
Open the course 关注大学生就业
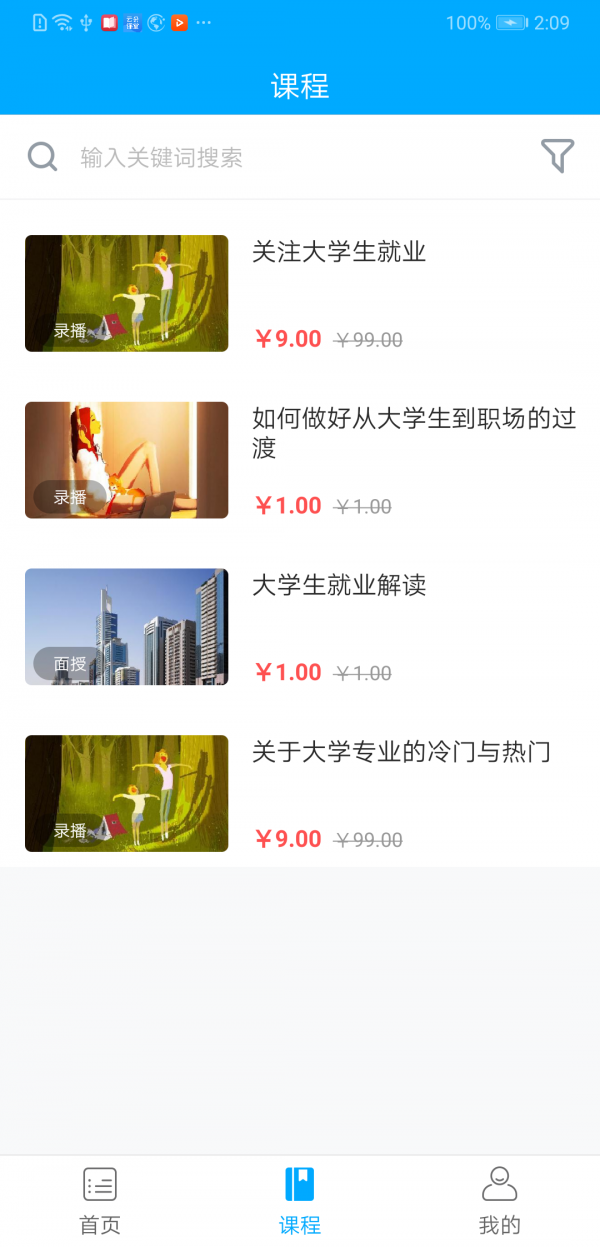tap(339, 252)
